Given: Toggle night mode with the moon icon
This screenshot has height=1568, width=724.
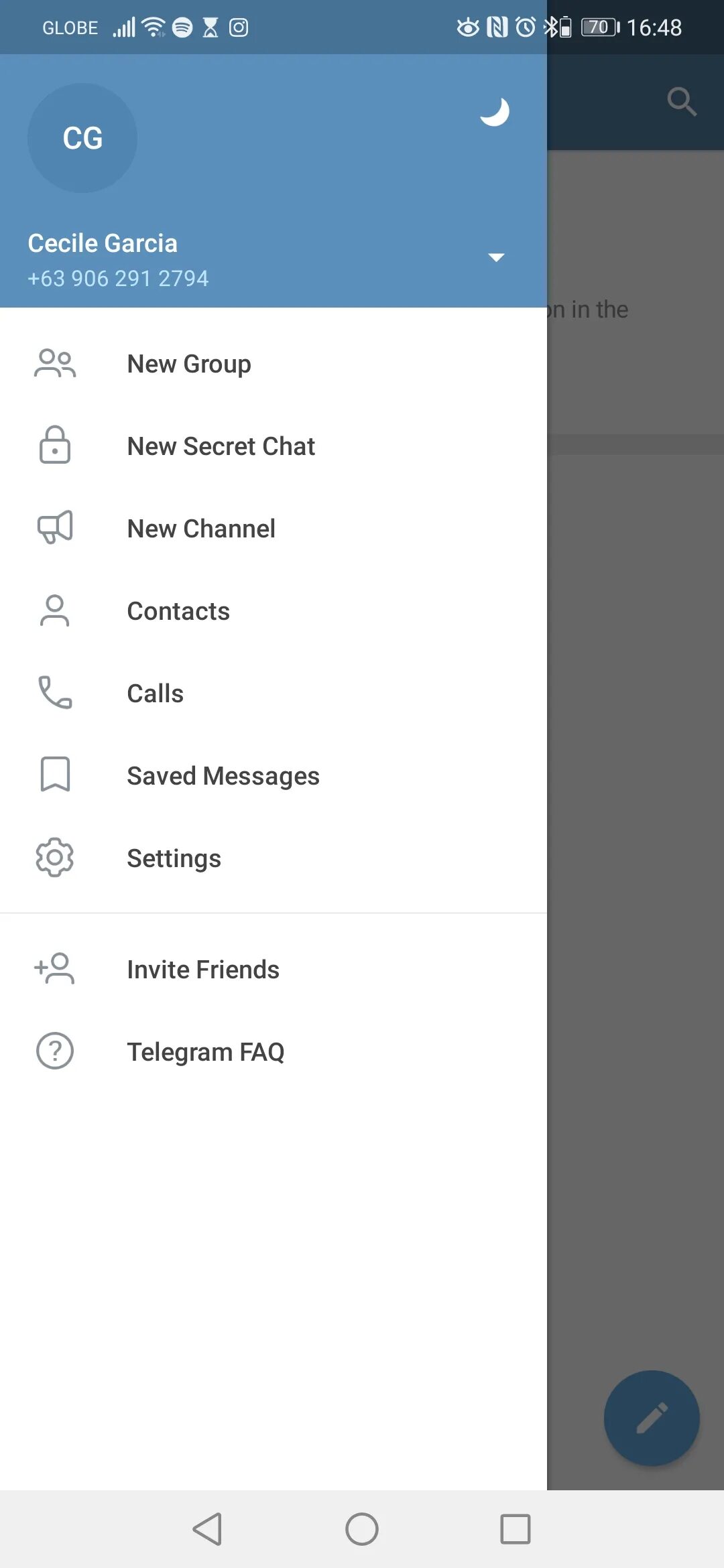Looking at the screenshot, I should 495,111.
